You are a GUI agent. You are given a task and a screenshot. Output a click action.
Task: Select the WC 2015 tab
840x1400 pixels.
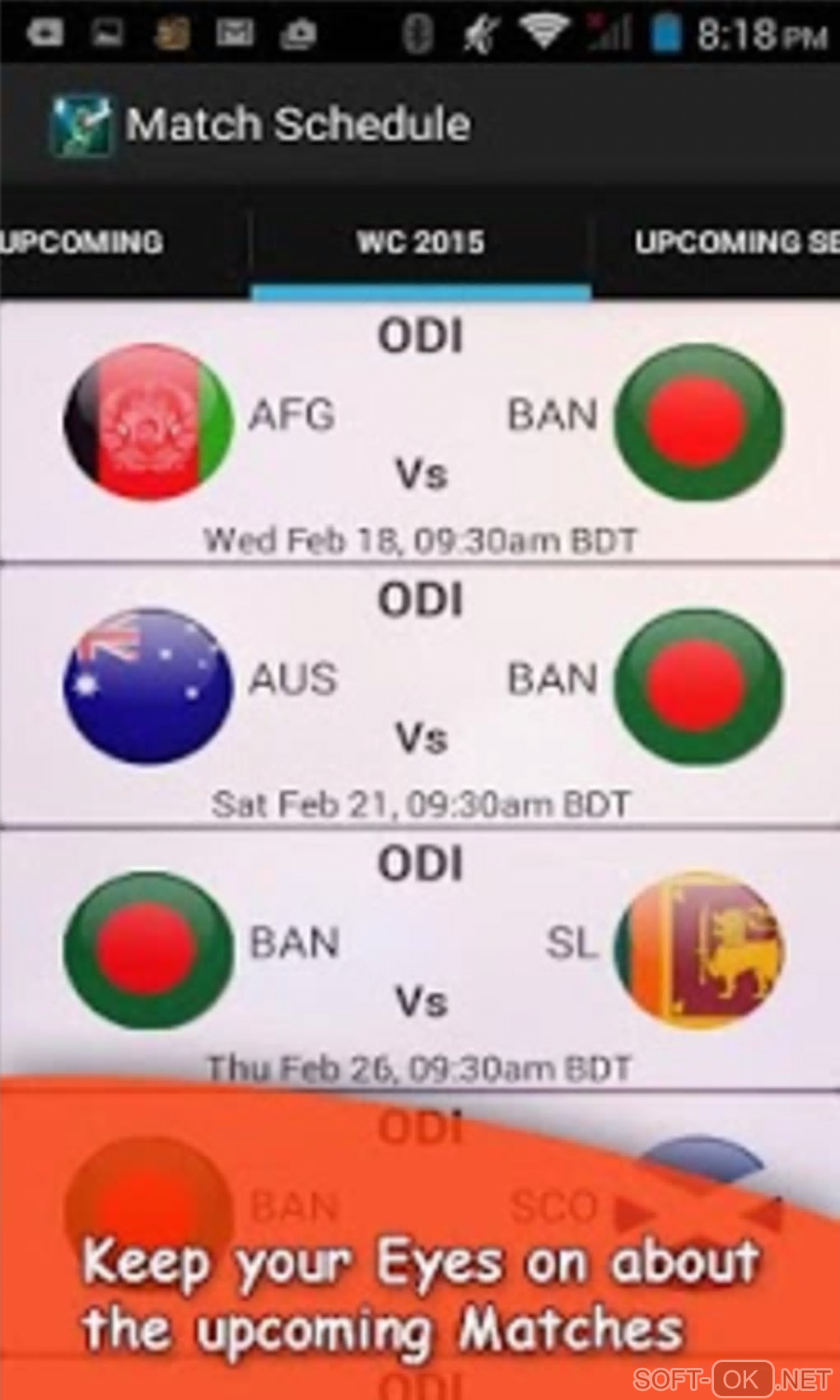[x=421, y=242]
